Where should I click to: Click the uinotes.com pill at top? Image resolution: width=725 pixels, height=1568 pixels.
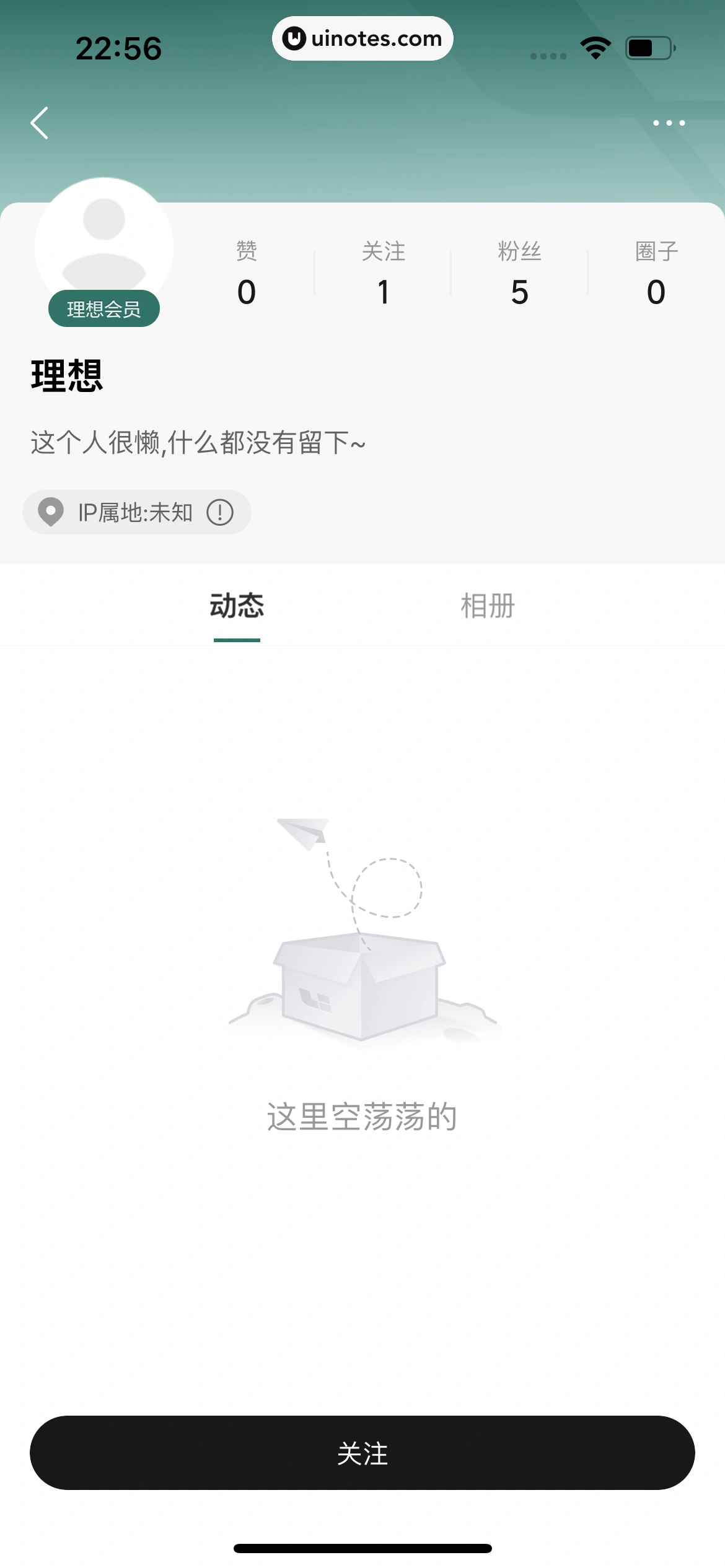tap(362, 38)
